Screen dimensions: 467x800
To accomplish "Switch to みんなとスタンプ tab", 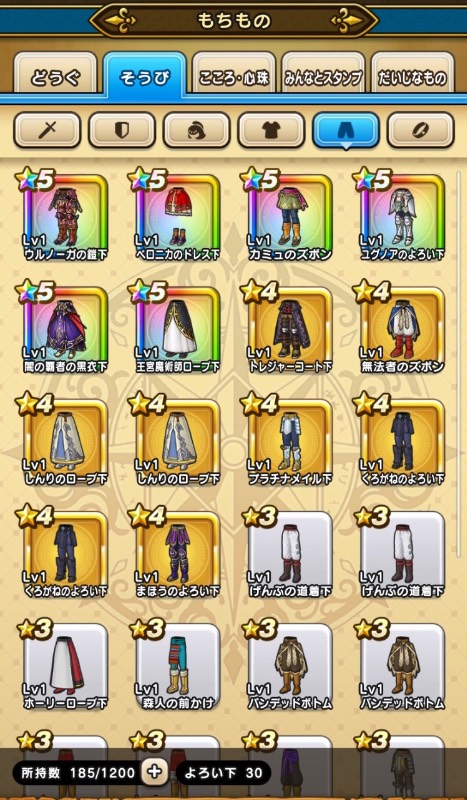I will click(x=323, y=77).
